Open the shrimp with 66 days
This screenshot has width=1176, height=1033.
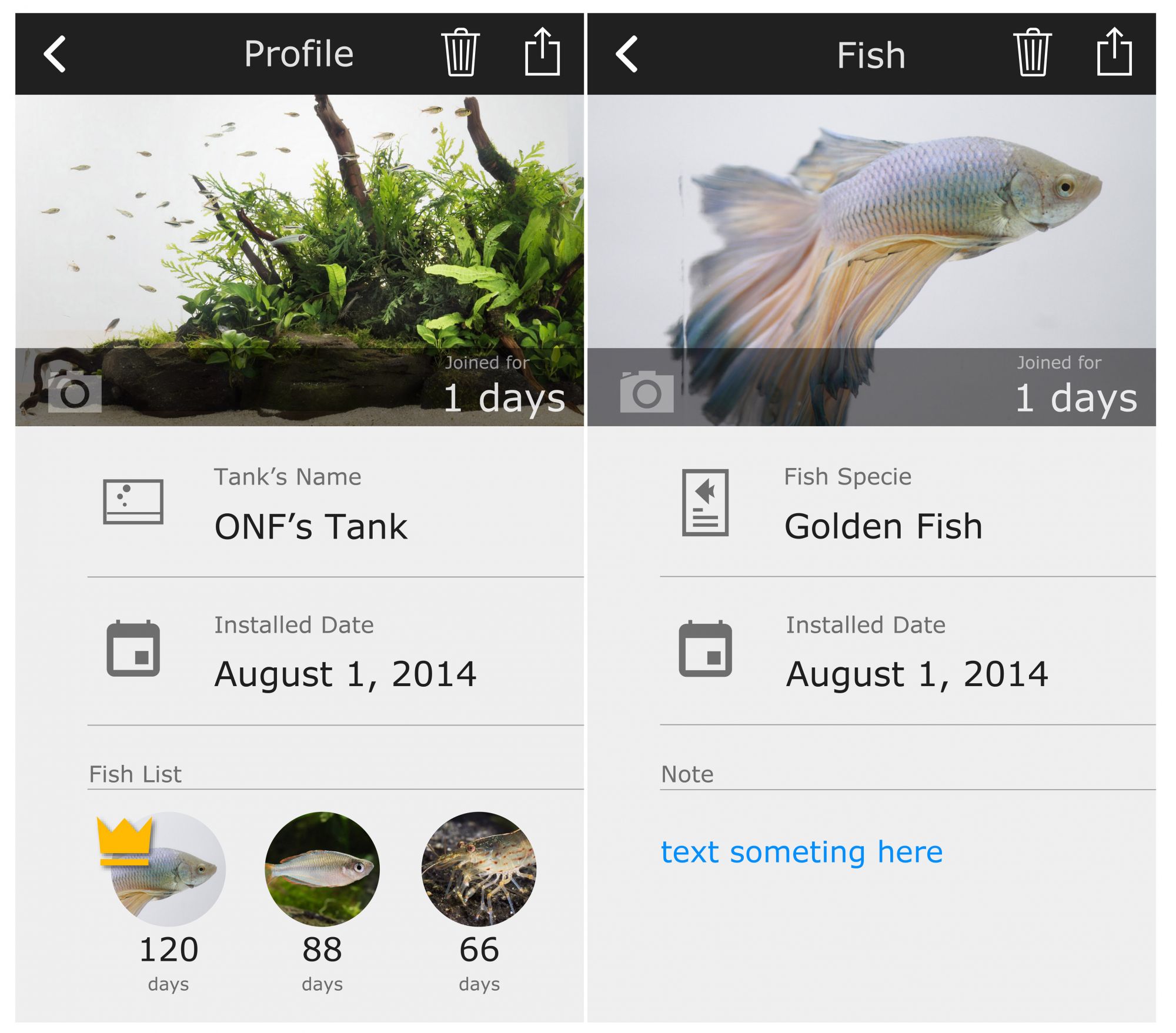click(479, 869)
